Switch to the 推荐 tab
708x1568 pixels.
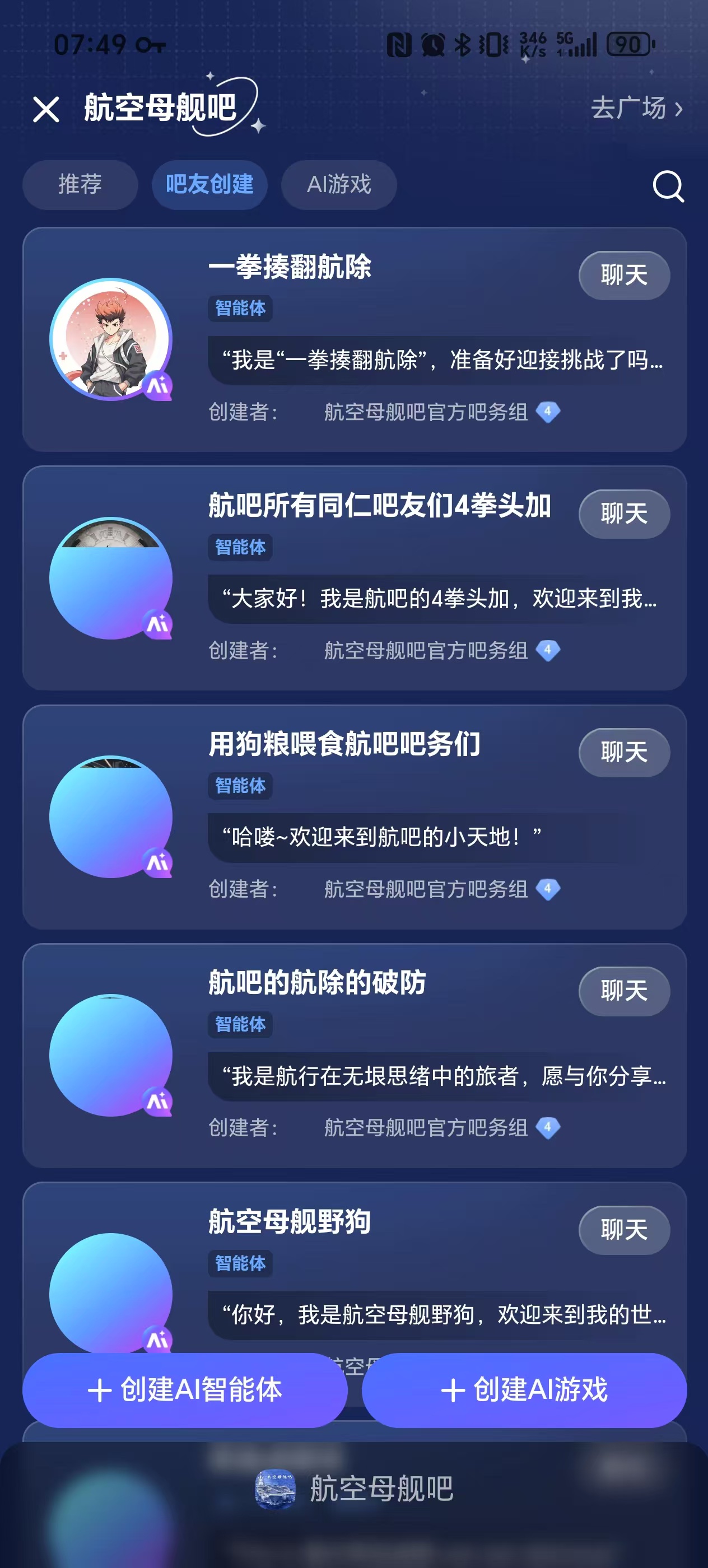tap(80, 184)
